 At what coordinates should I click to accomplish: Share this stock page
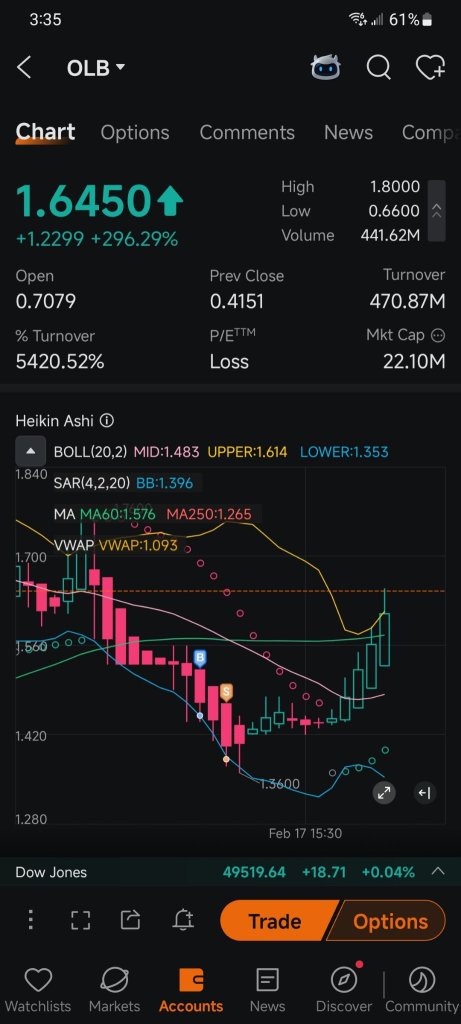click(131, 920)
